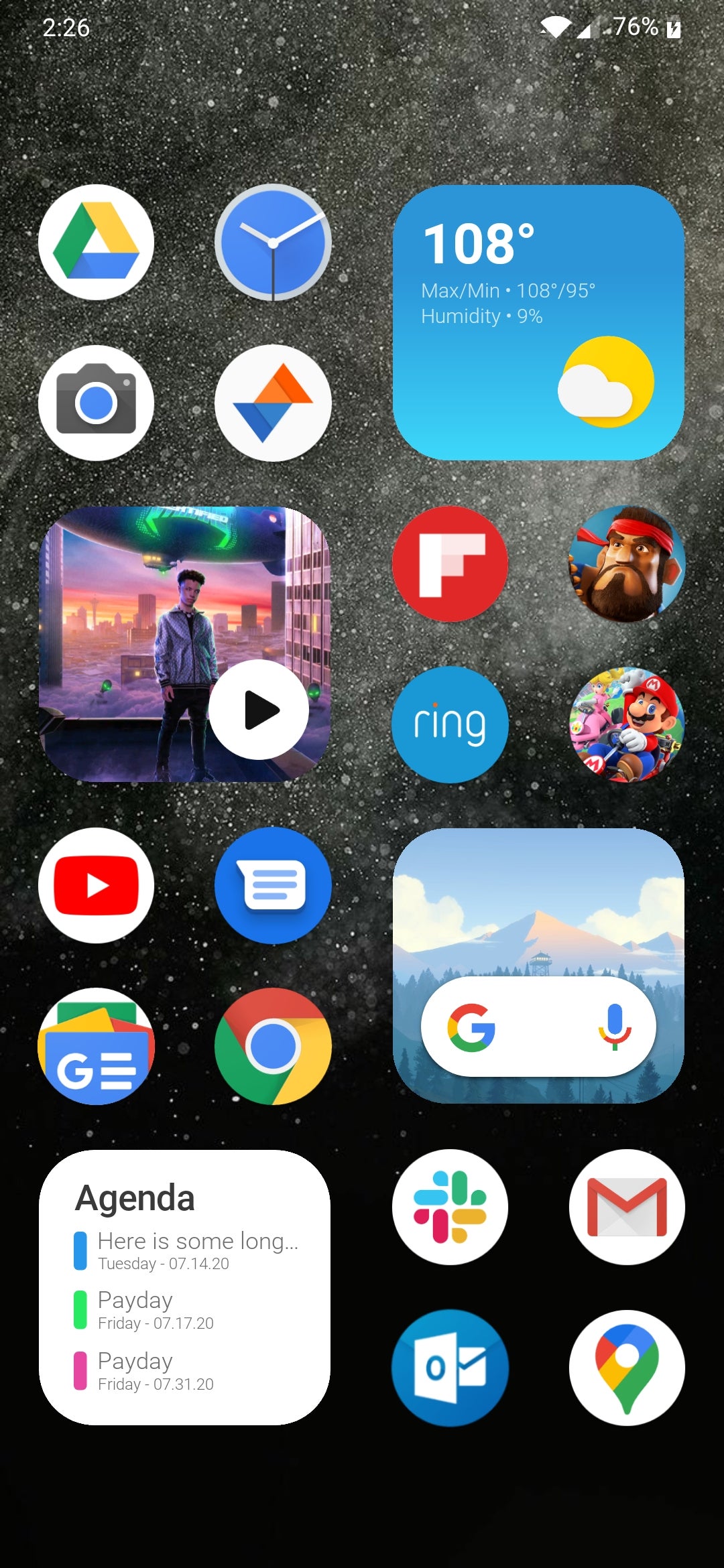Open the weather widget showing 108°
The height and width of the screenshot is (1568, 724).
[x=538, y=322]
